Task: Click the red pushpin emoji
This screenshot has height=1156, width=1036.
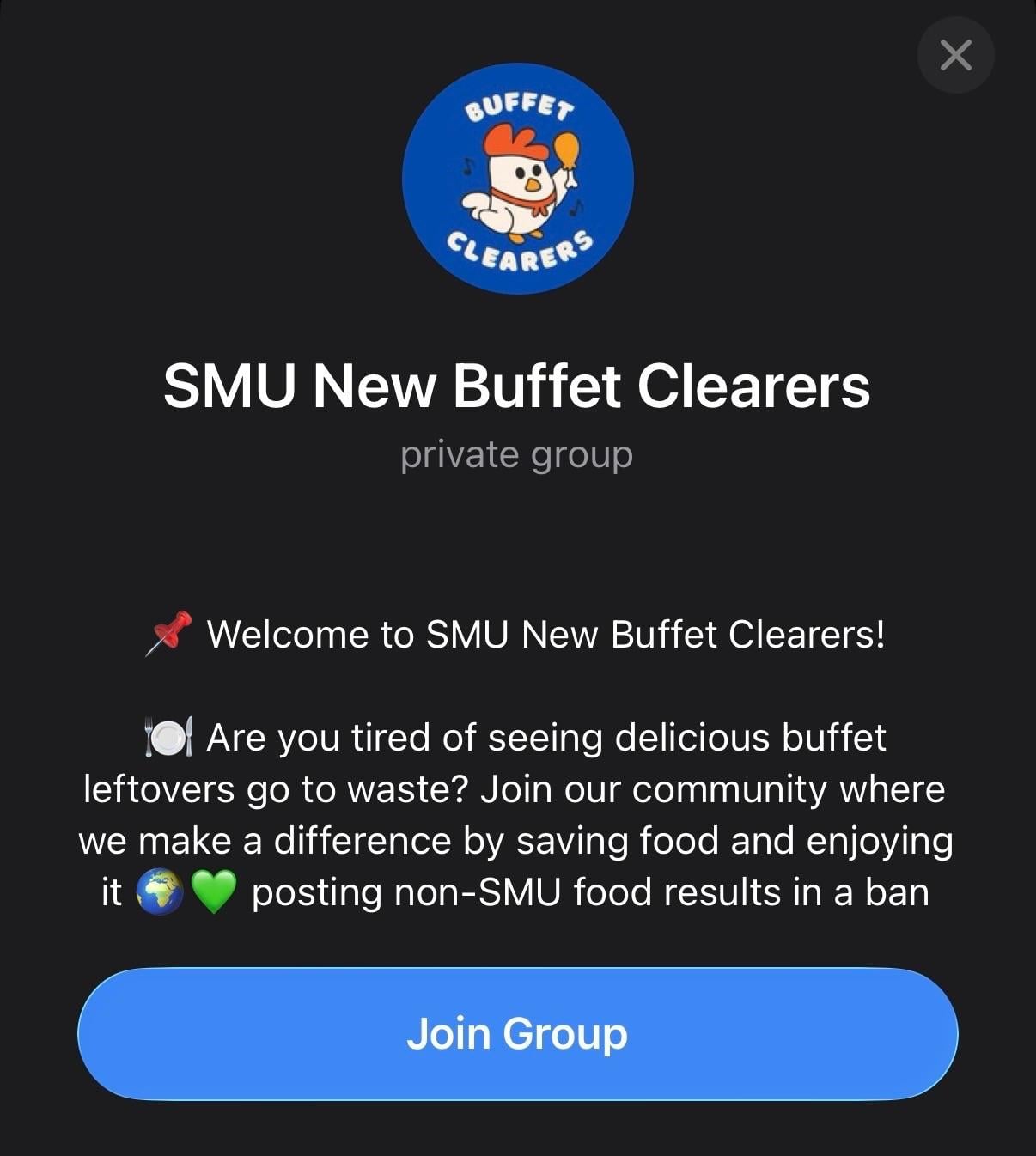Action: tap(168, 633)
